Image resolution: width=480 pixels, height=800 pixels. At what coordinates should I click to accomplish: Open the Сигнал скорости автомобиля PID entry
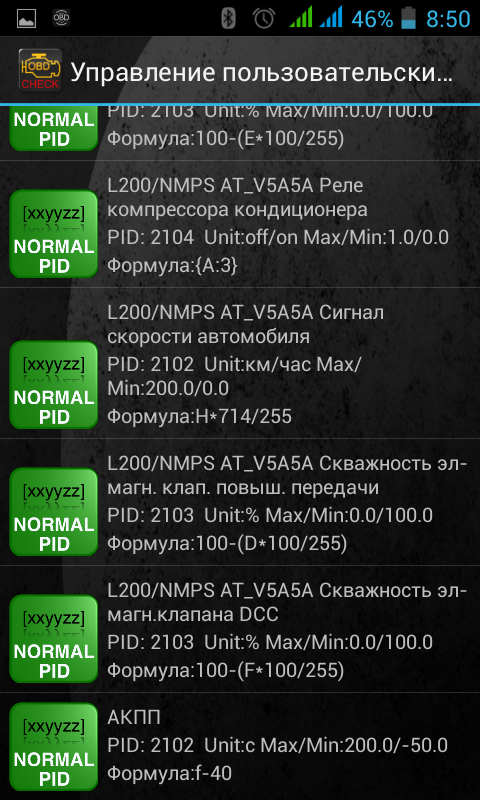tap(240, 363)
